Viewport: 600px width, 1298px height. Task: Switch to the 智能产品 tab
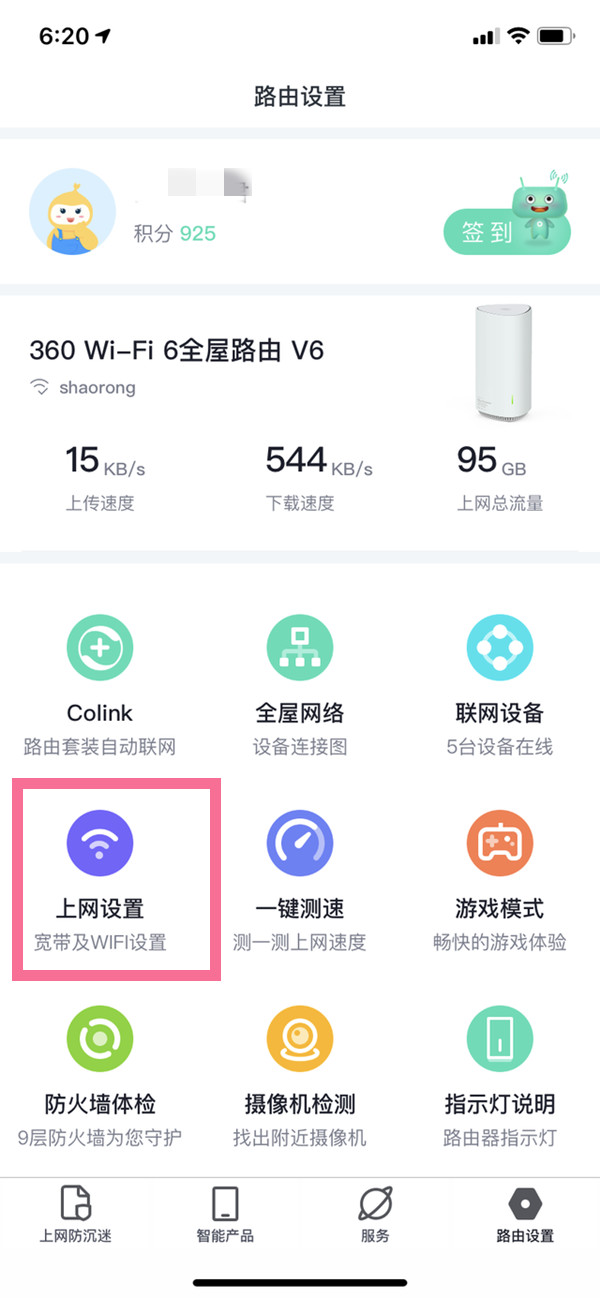coord(225,1214)
